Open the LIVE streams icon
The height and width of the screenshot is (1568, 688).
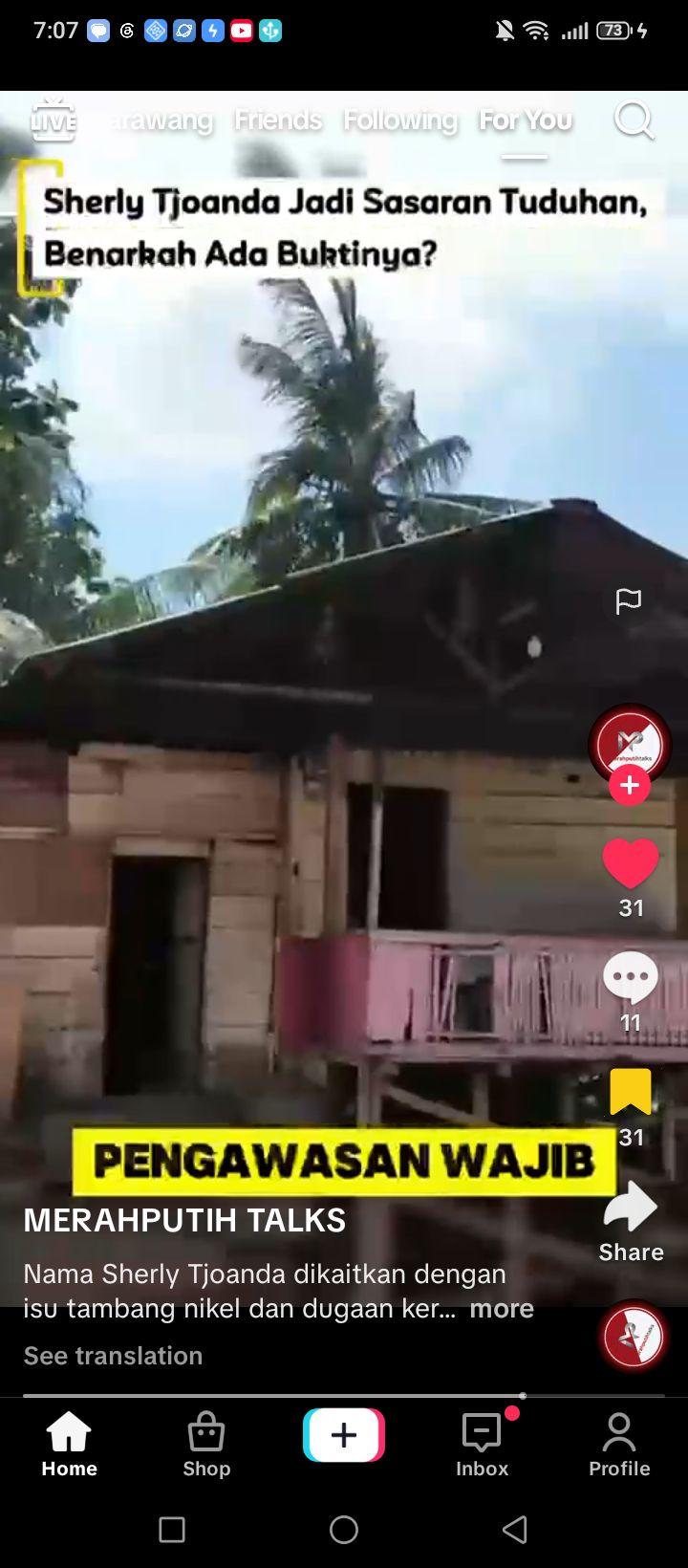point(53,120)
